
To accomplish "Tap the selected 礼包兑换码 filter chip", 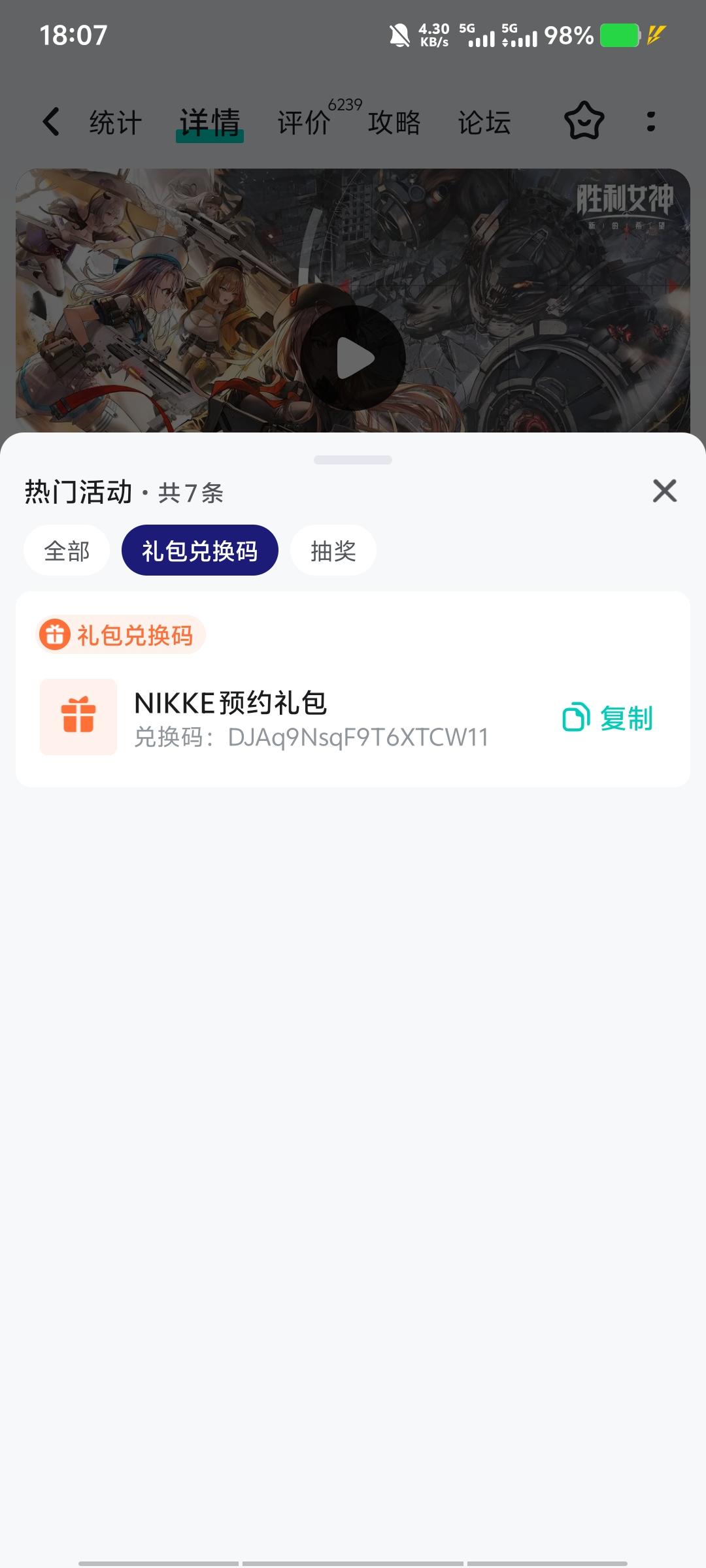I will (199, 551).
